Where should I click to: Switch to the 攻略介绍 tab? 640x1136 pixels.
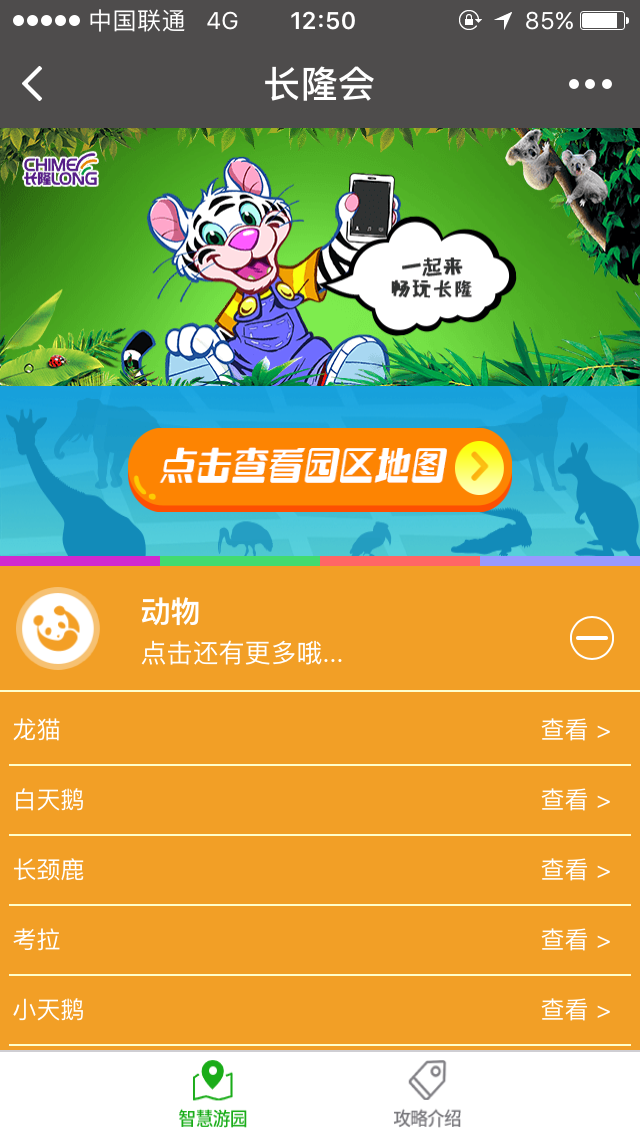click(x=427, y=1094)
